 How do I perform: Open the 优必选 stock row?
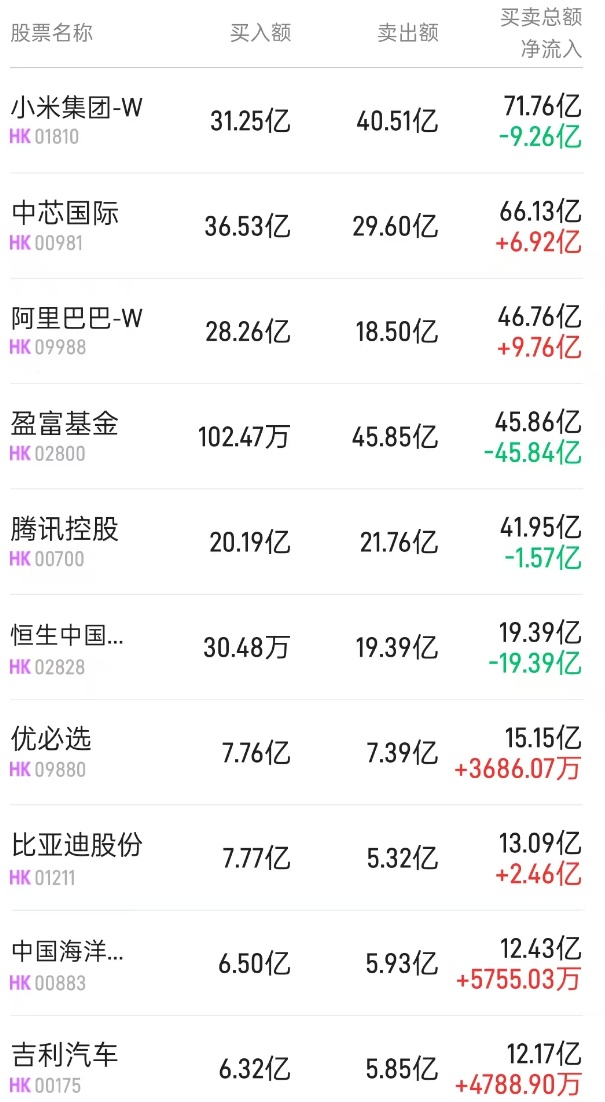[52, 739]
